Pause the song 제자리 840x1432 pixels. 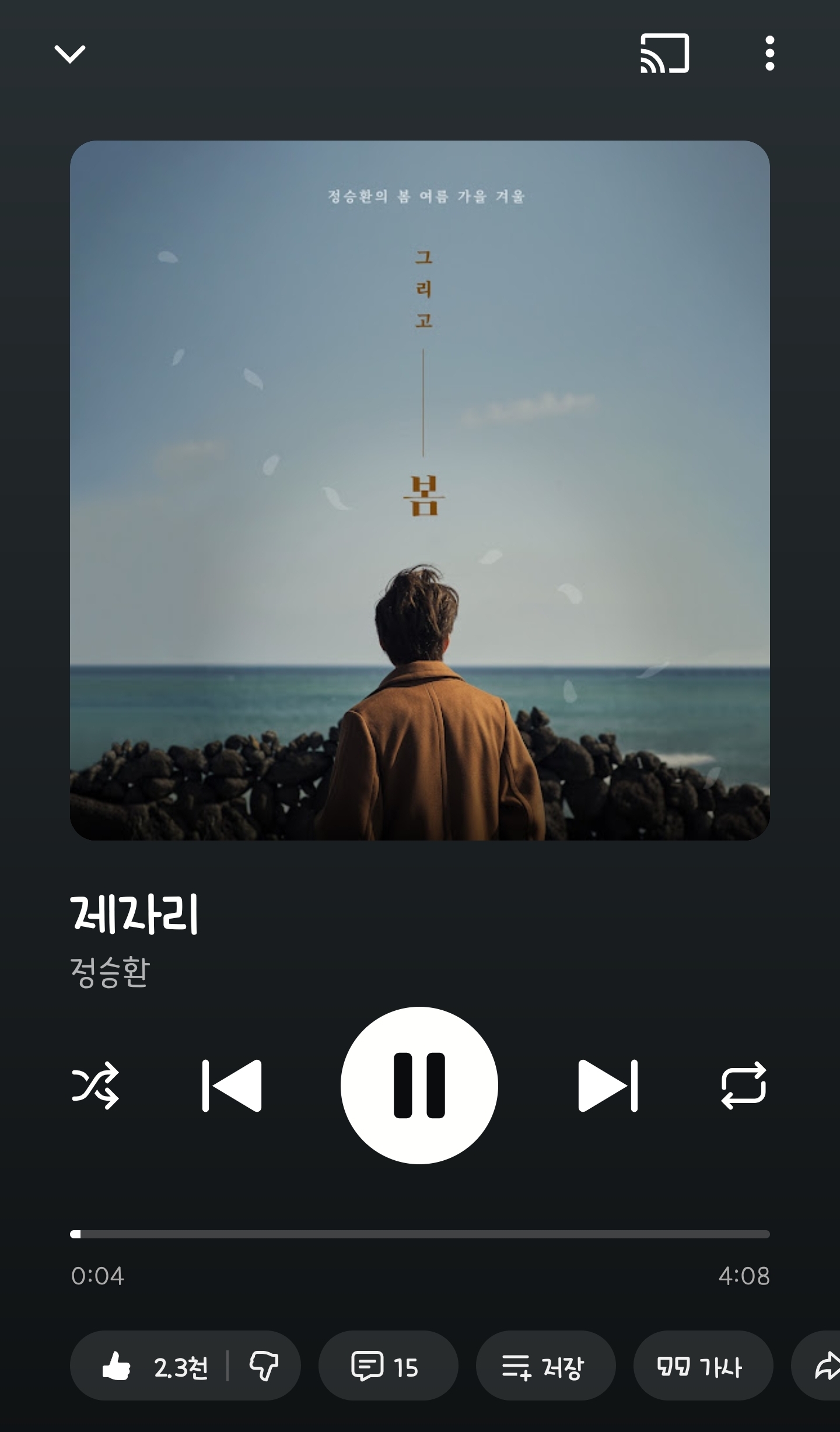pos(419,1086)
